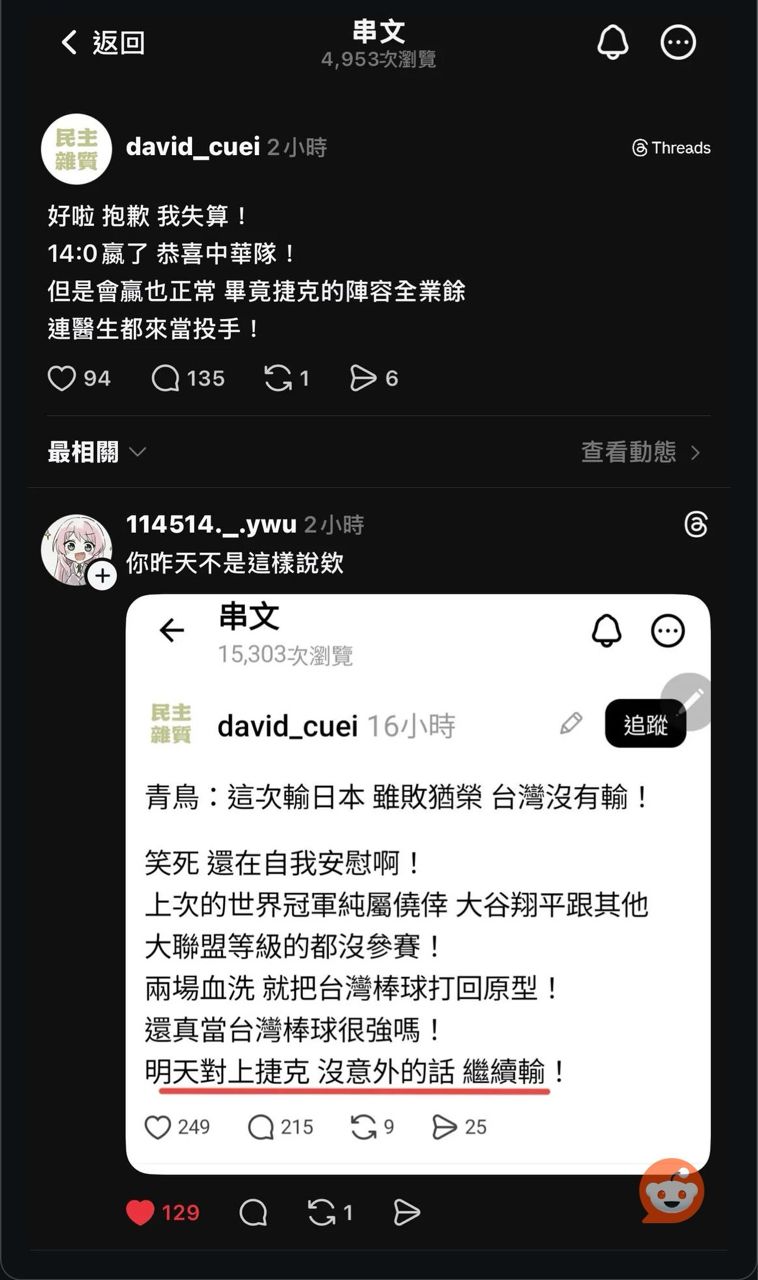Go back with the 返回 button
The image size is (758, 1280).
point(102,42)
